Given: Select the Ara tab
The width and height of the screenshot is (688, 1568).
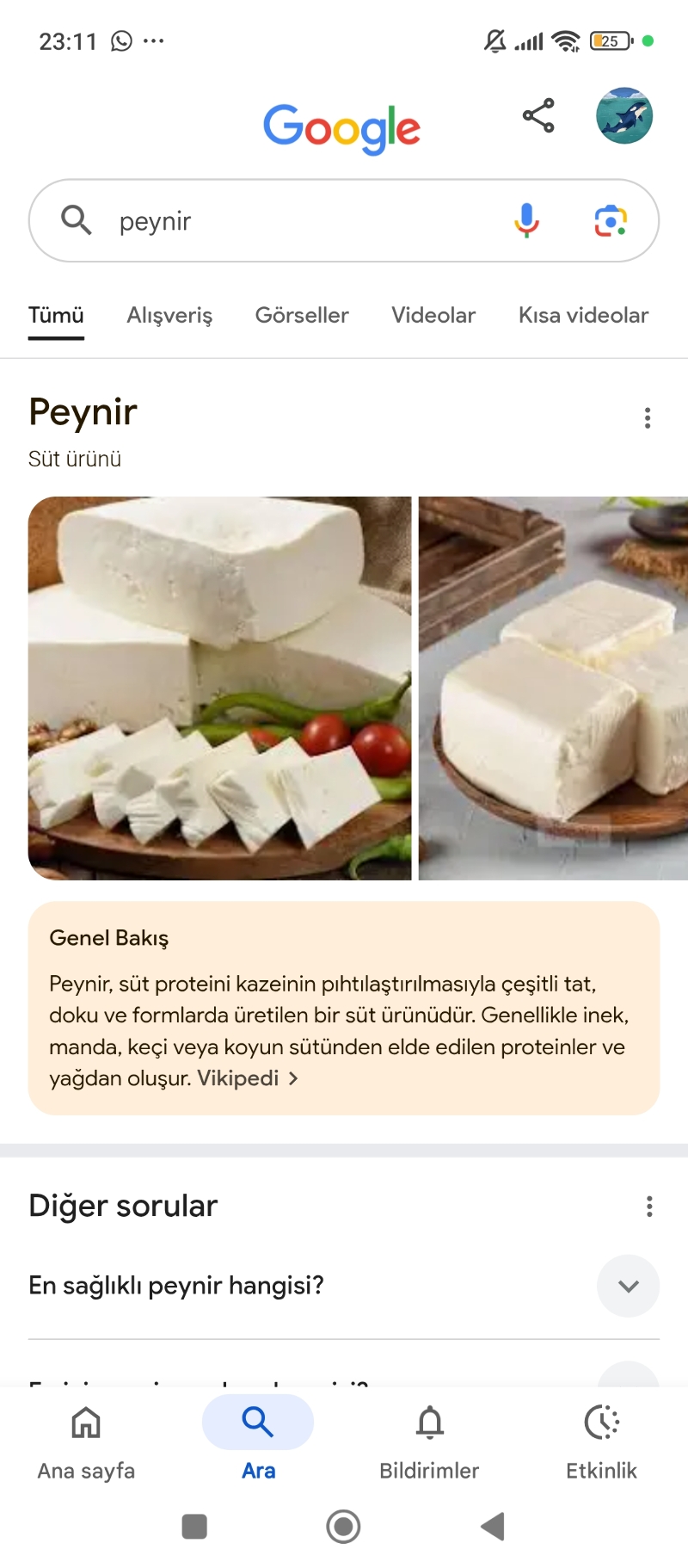Looking at the screenshot, I should (x=258, y=1439).
